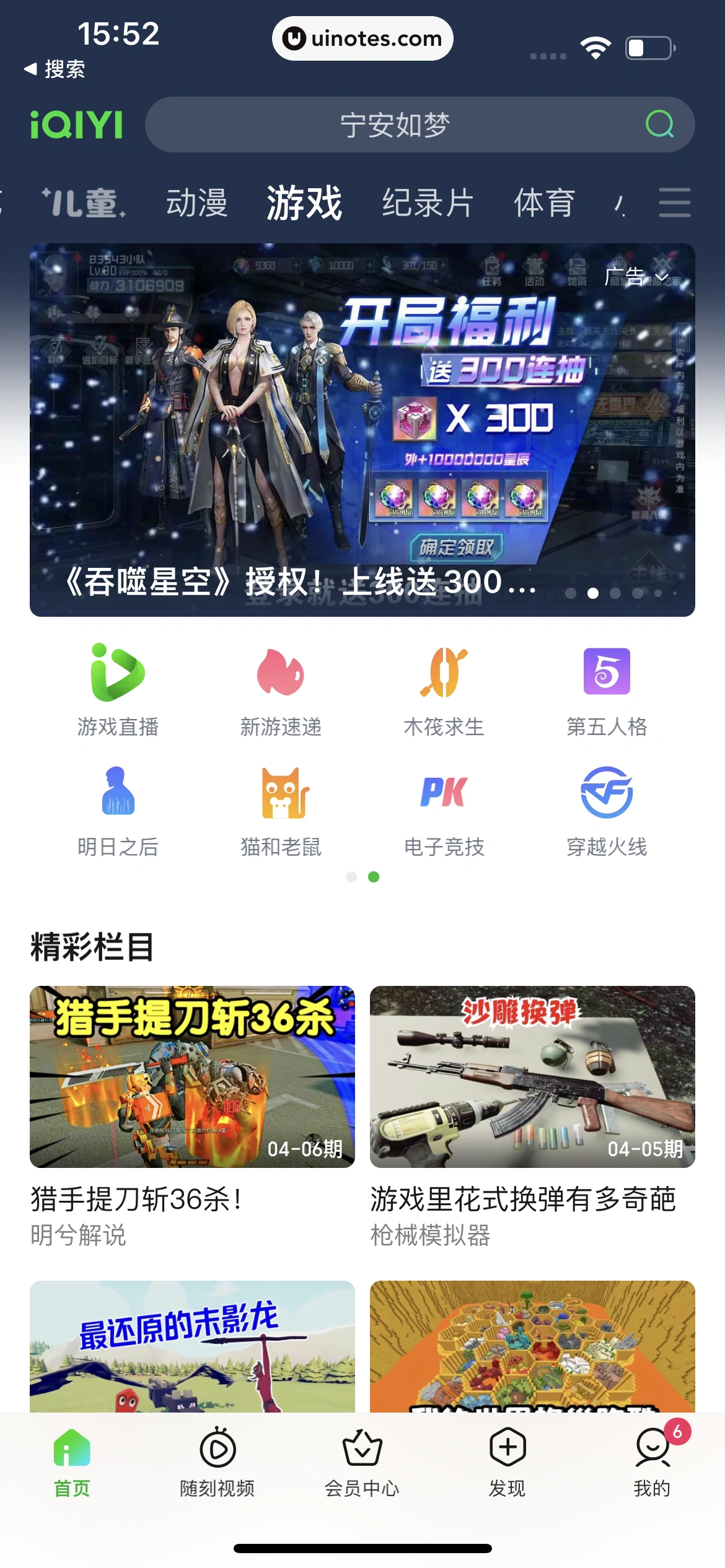
Task: Tap the magnifier icon in the search bar
Action: [x=661, y=124]
